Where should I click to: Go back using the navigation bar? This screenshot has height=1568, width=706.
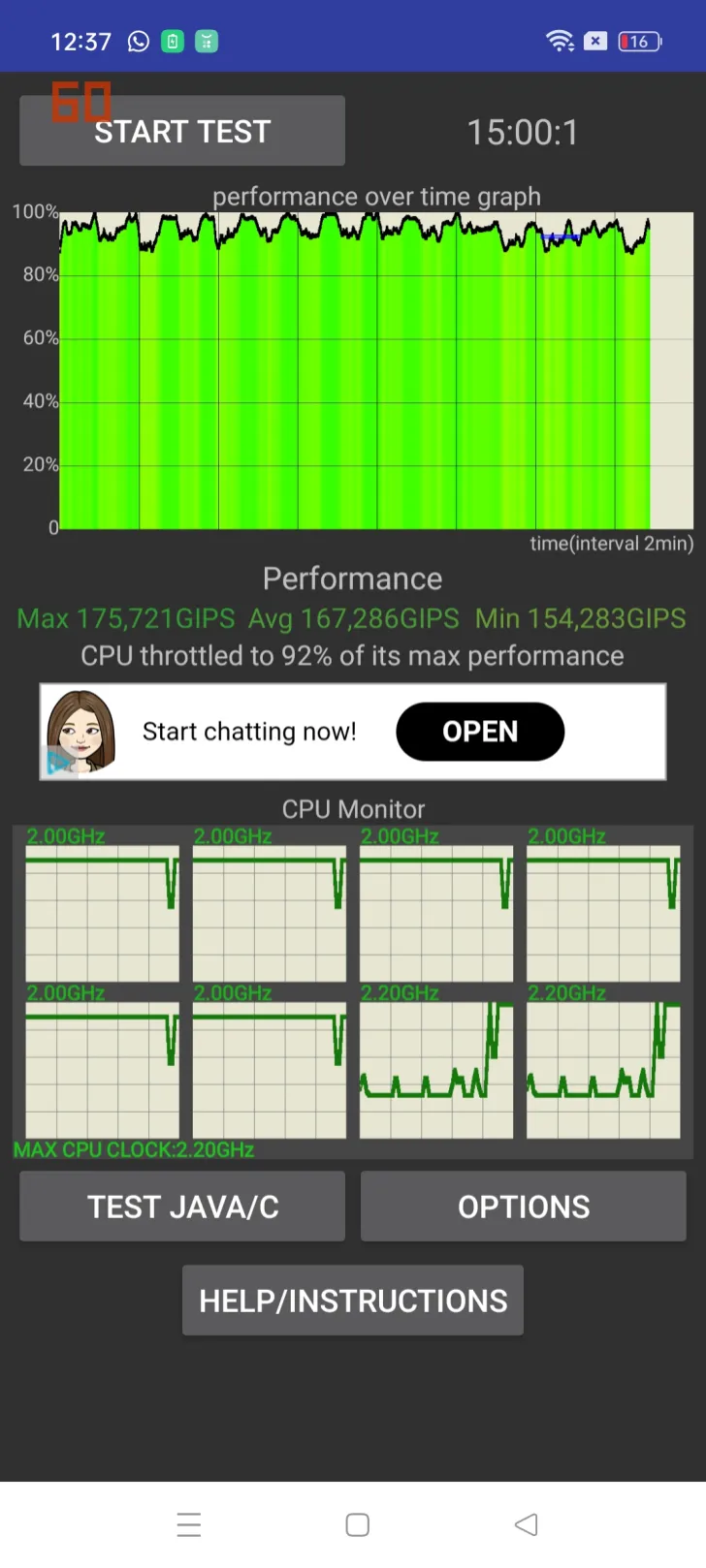pyautogui.click(x=526, y=1524)
